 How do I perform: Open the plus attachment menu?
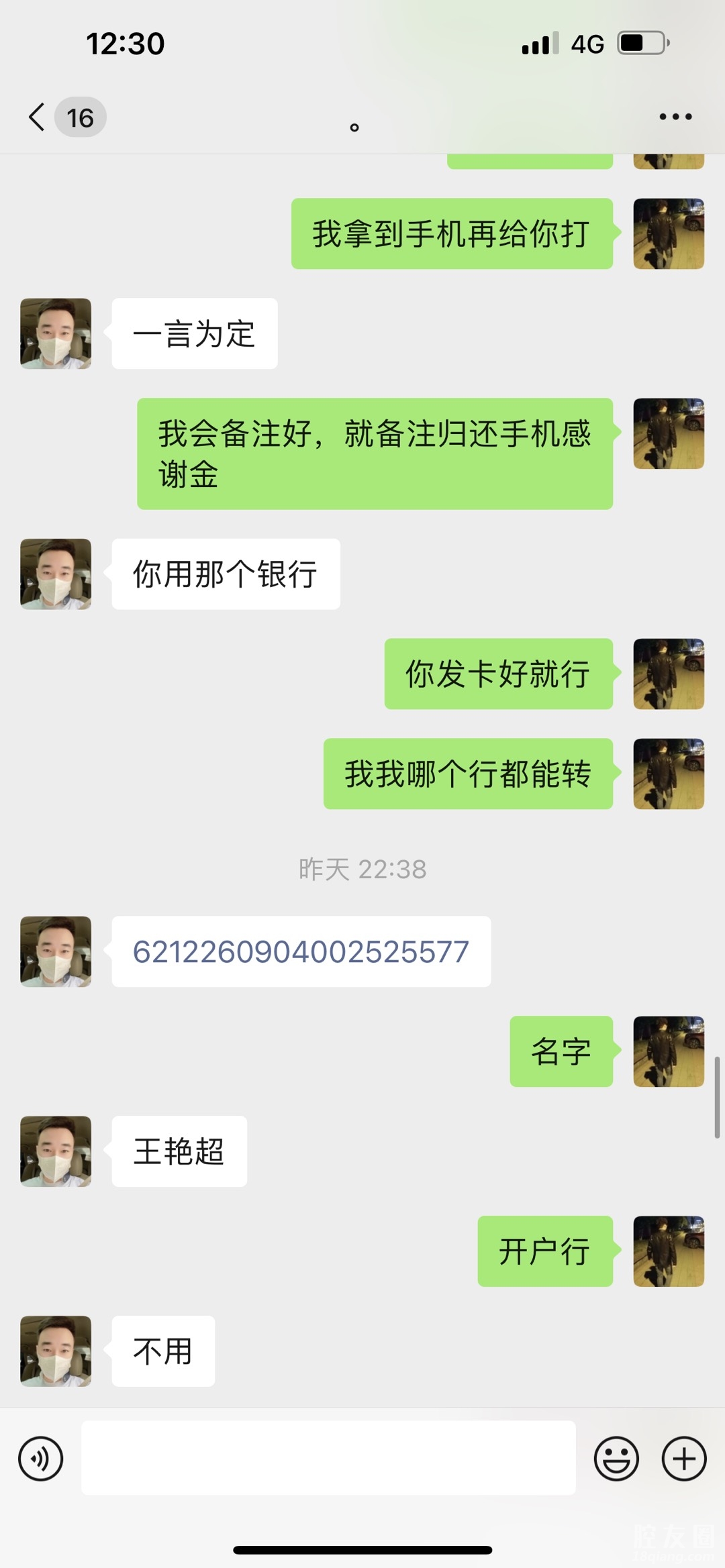tap(684, 1459)
